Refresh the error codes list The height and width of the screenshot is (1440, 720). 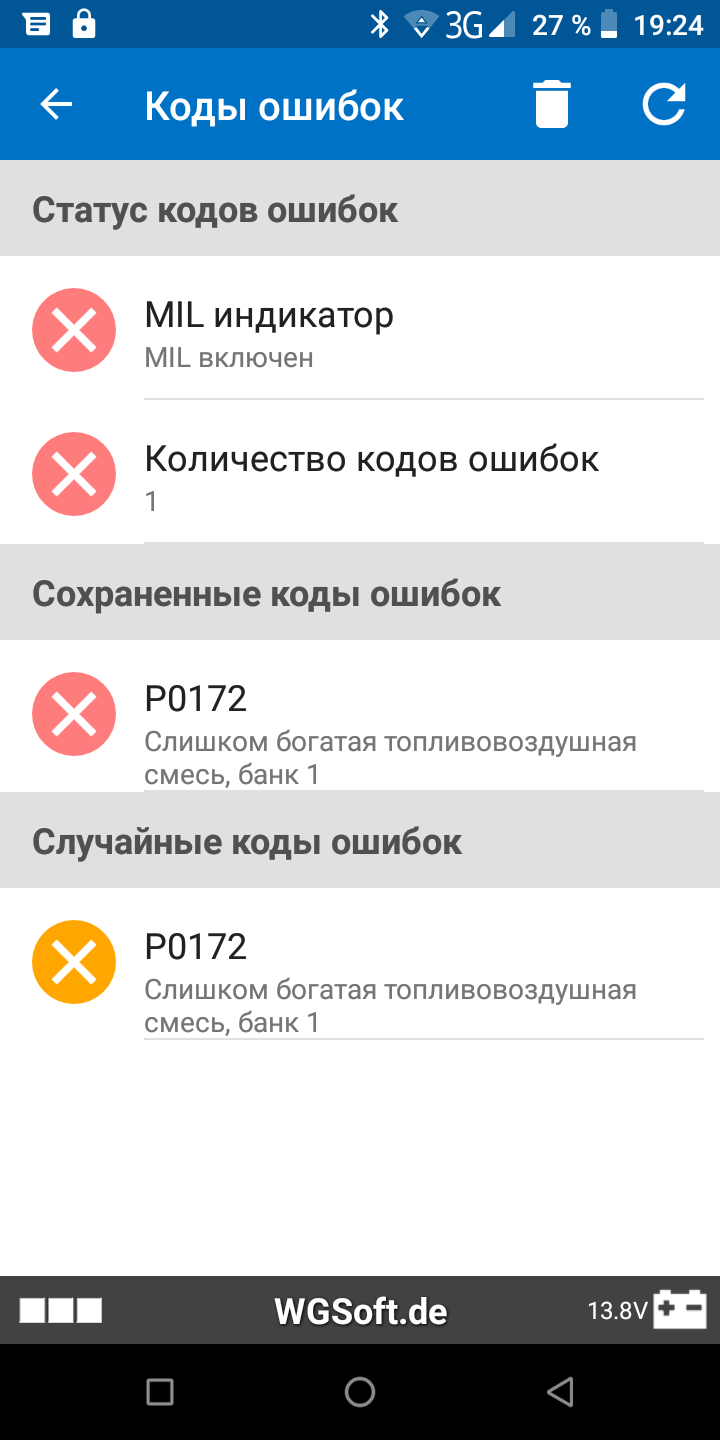[664, 105]
